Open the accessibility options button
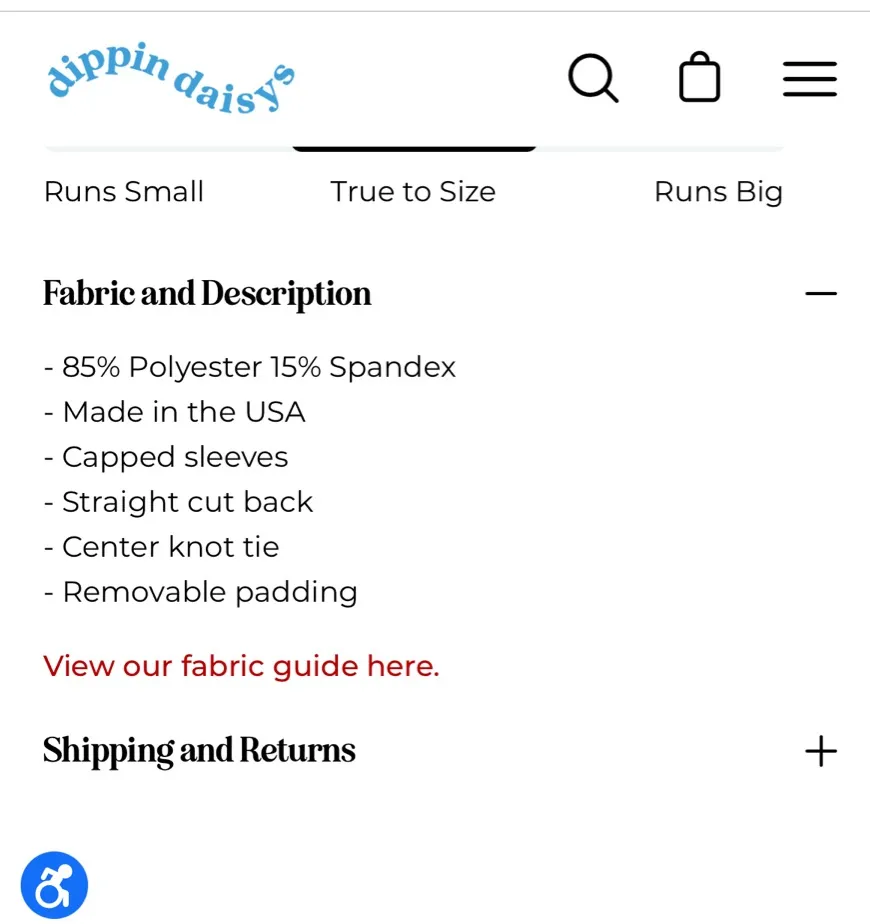The height and width of the screenshot is (924, 870). [55, 885]
